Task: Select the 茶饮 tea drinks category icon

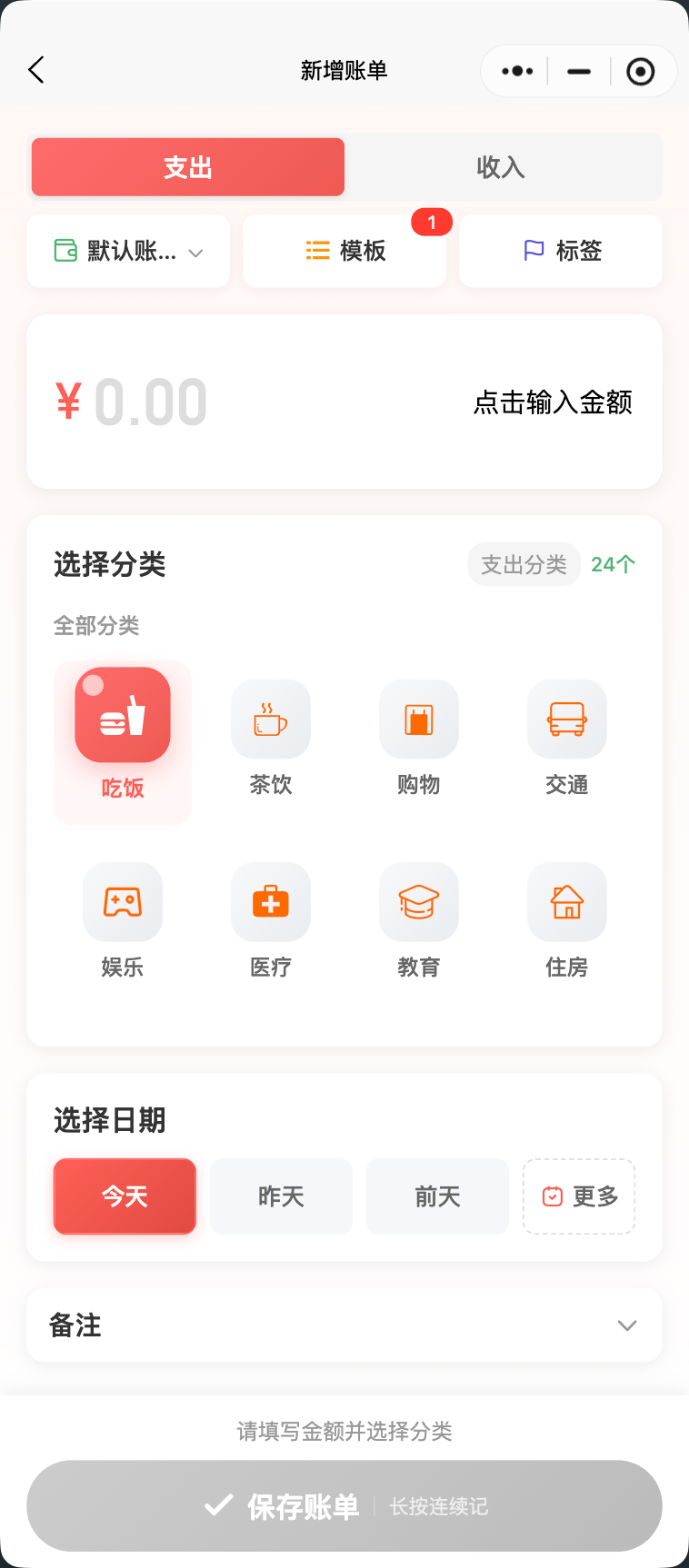Action: (270, 719)
